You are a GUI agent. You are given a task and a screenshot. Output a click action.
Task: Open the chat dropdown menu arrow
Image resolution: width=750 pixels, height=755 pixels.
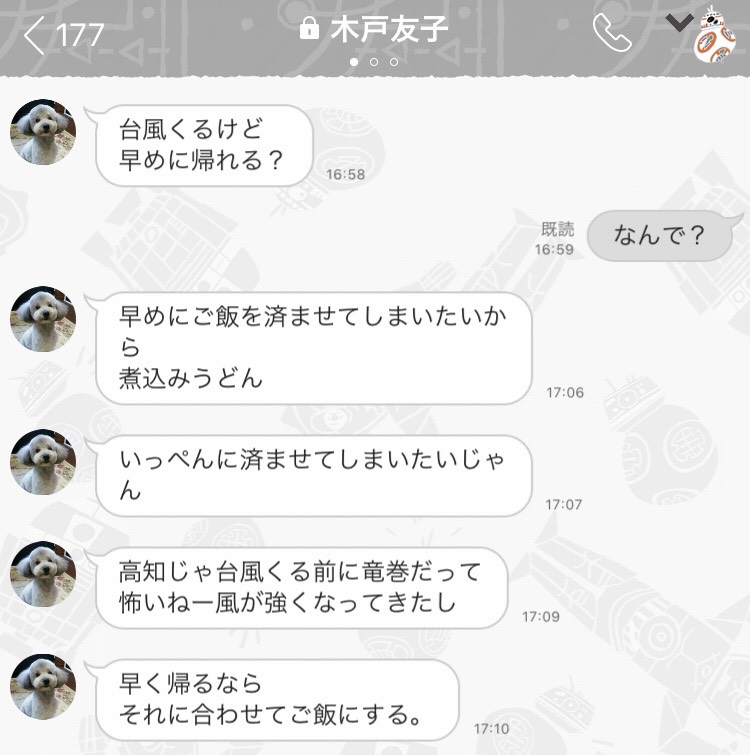[679, 24]
